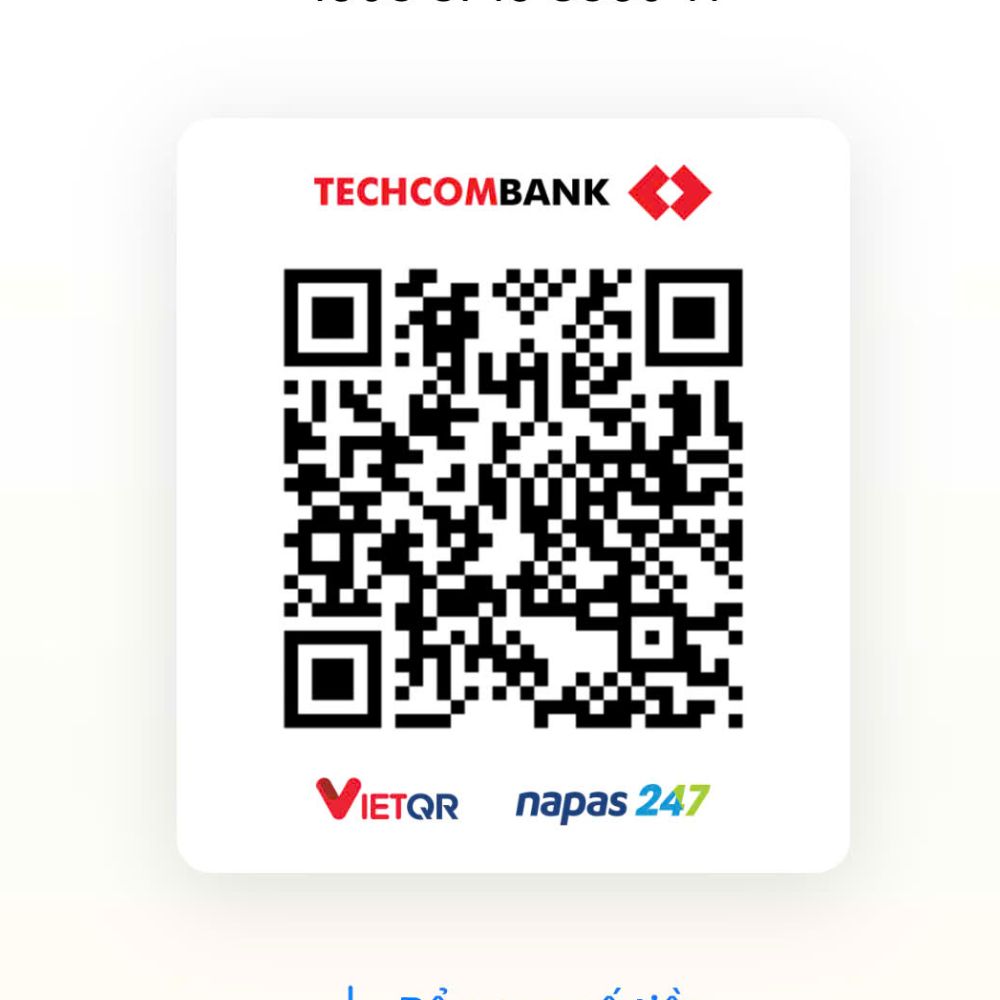Tap the blue add-amount link below the QR card
The height and width of the screenshot is (1000, 1000).
point(512,993)
